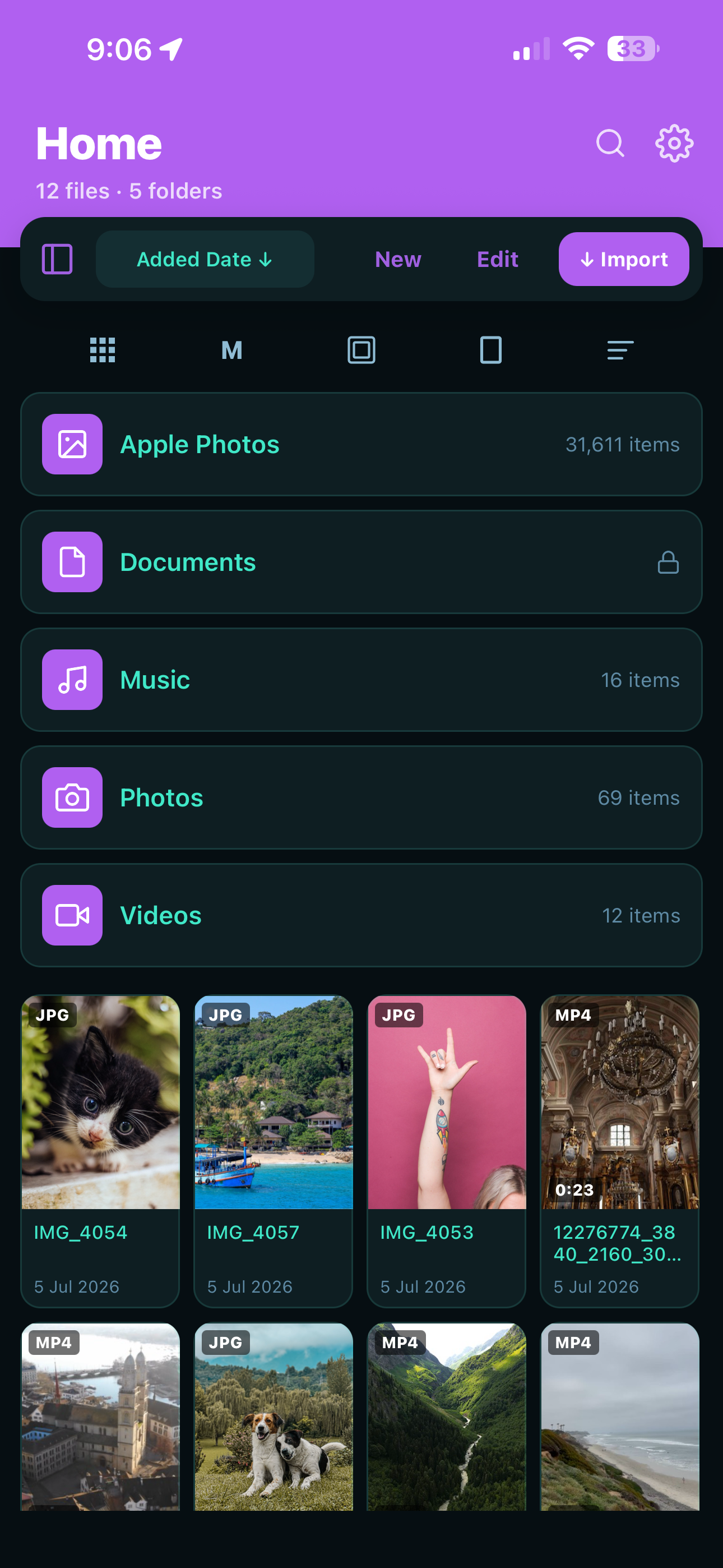Open the Photos folder

(x=361, y=797)
